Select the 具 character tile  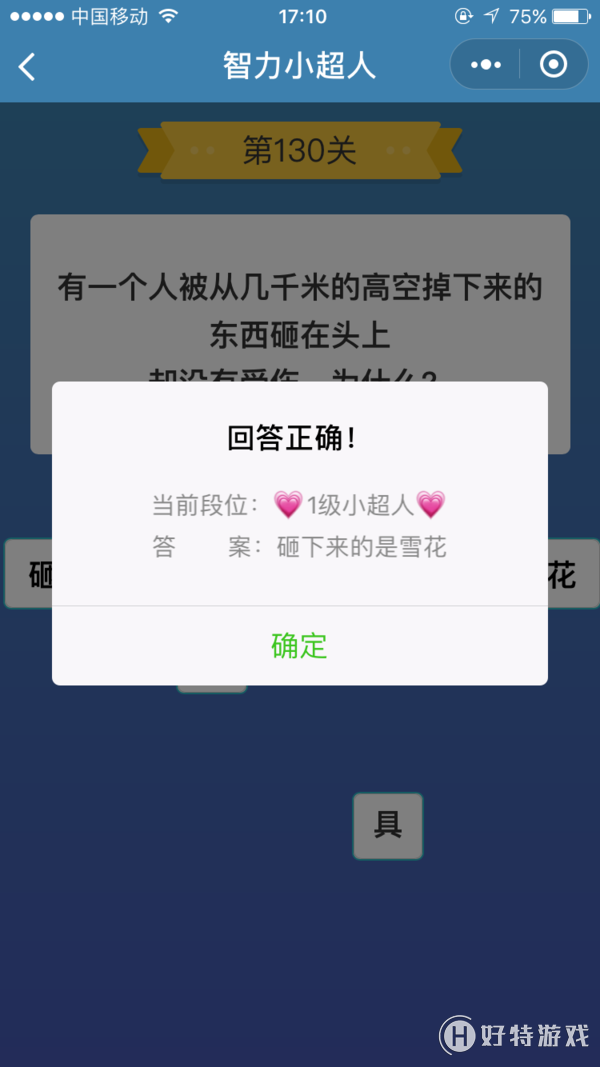pos(388,826)
